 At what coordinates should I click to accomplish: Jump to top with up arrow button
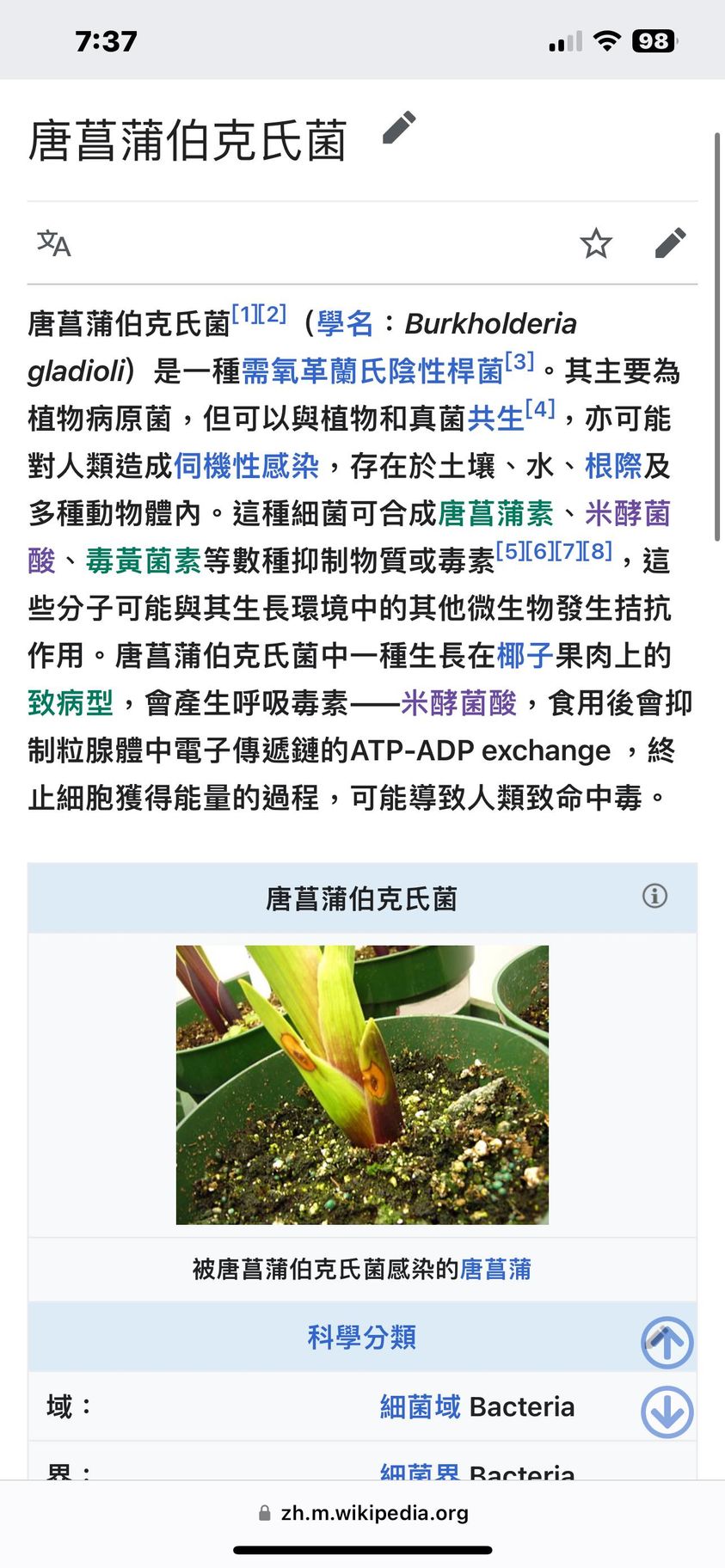click(x=667, y=1342)
